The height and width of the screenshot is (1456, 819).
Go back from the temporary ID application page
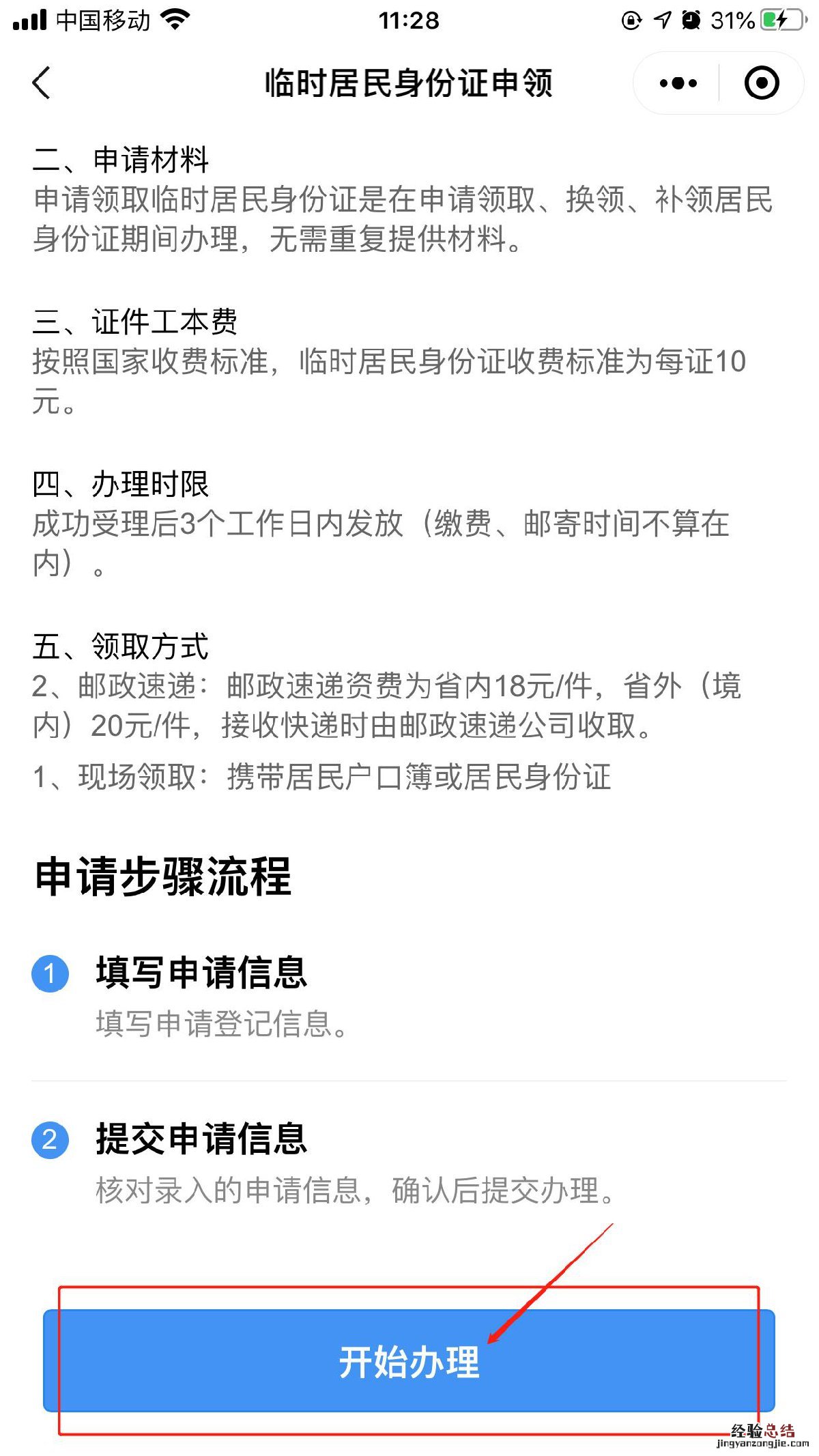point(42,83)
